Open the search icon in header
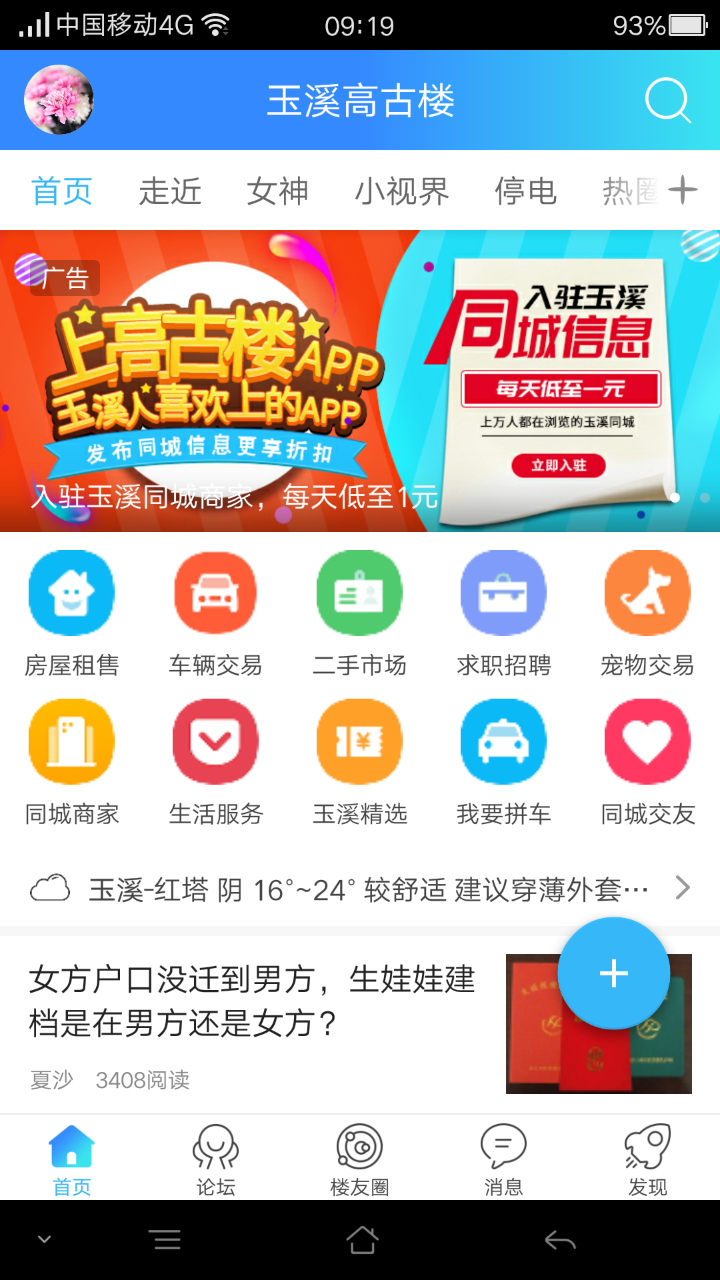Viewport: 720px width, 1280px height. click(x=667, y=101)
